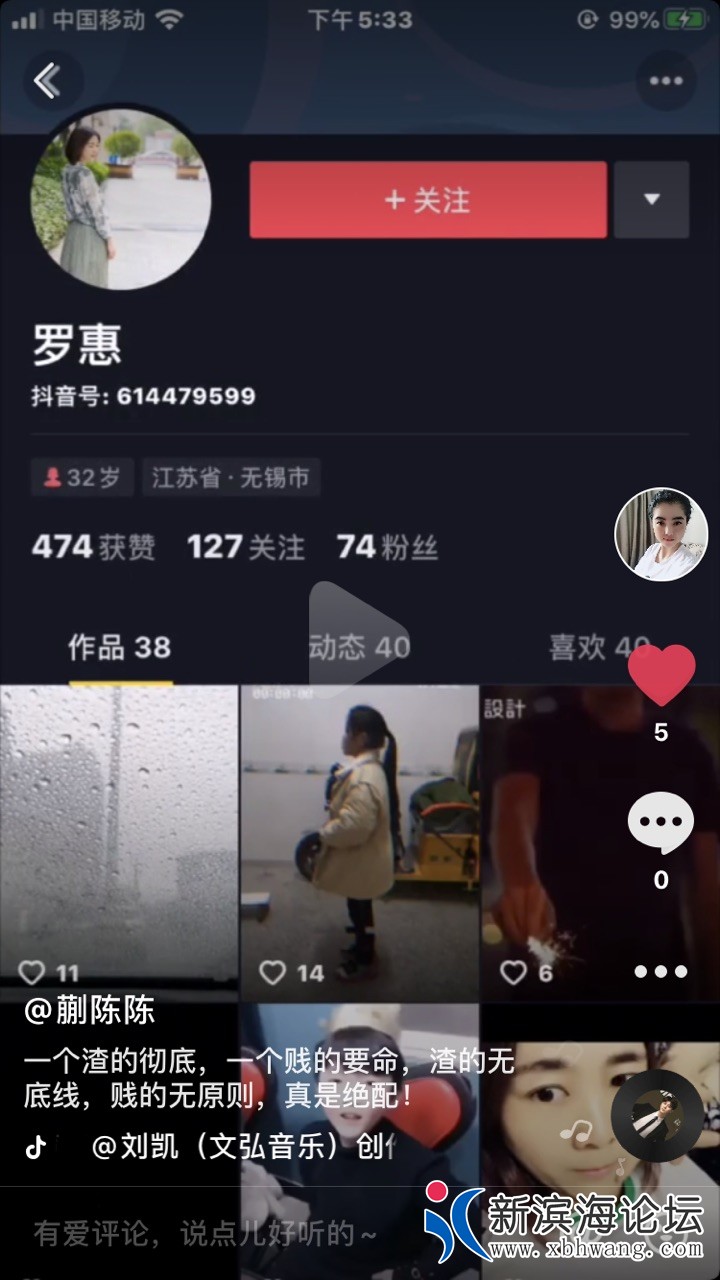
Task: Open the sound by 刘凯 (文弘音乐)
Action: pos(240,1146)
